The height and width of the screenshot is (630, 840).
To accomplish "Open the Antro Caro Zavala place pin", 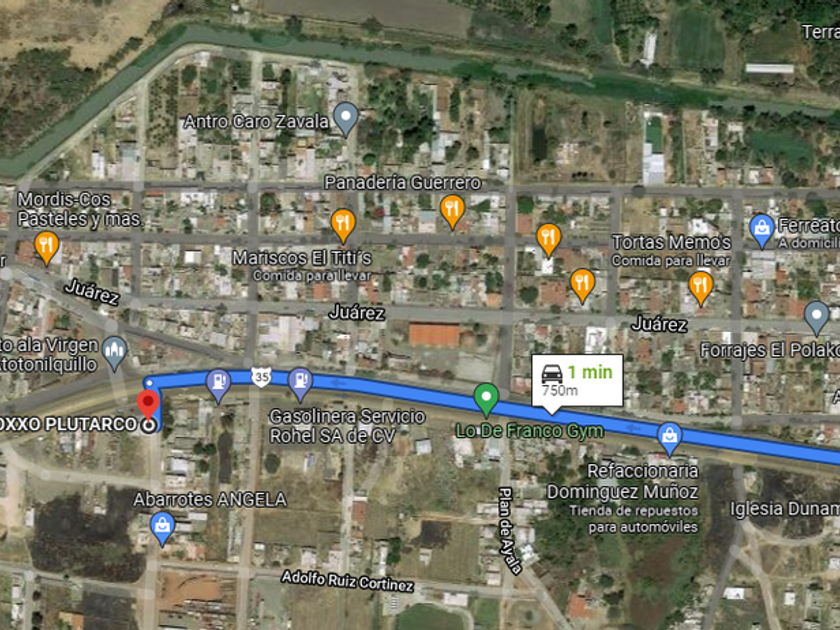I will pyautogui.click(x=345, y=118).
